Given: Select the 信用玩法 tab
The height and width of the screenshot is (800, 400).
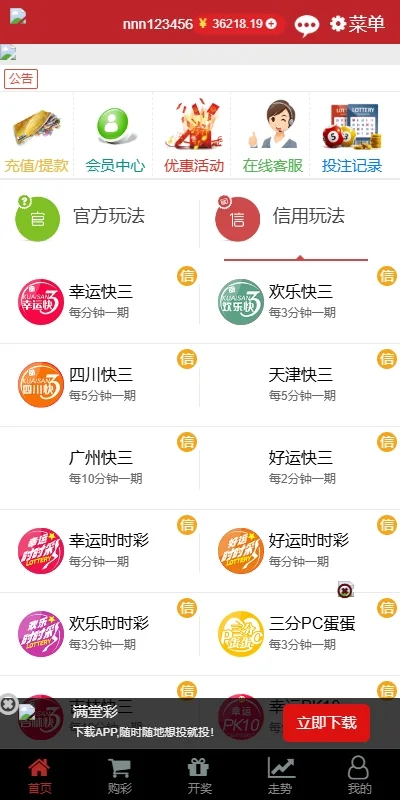Looking at the screenshot, I should [x=300, y=217].
